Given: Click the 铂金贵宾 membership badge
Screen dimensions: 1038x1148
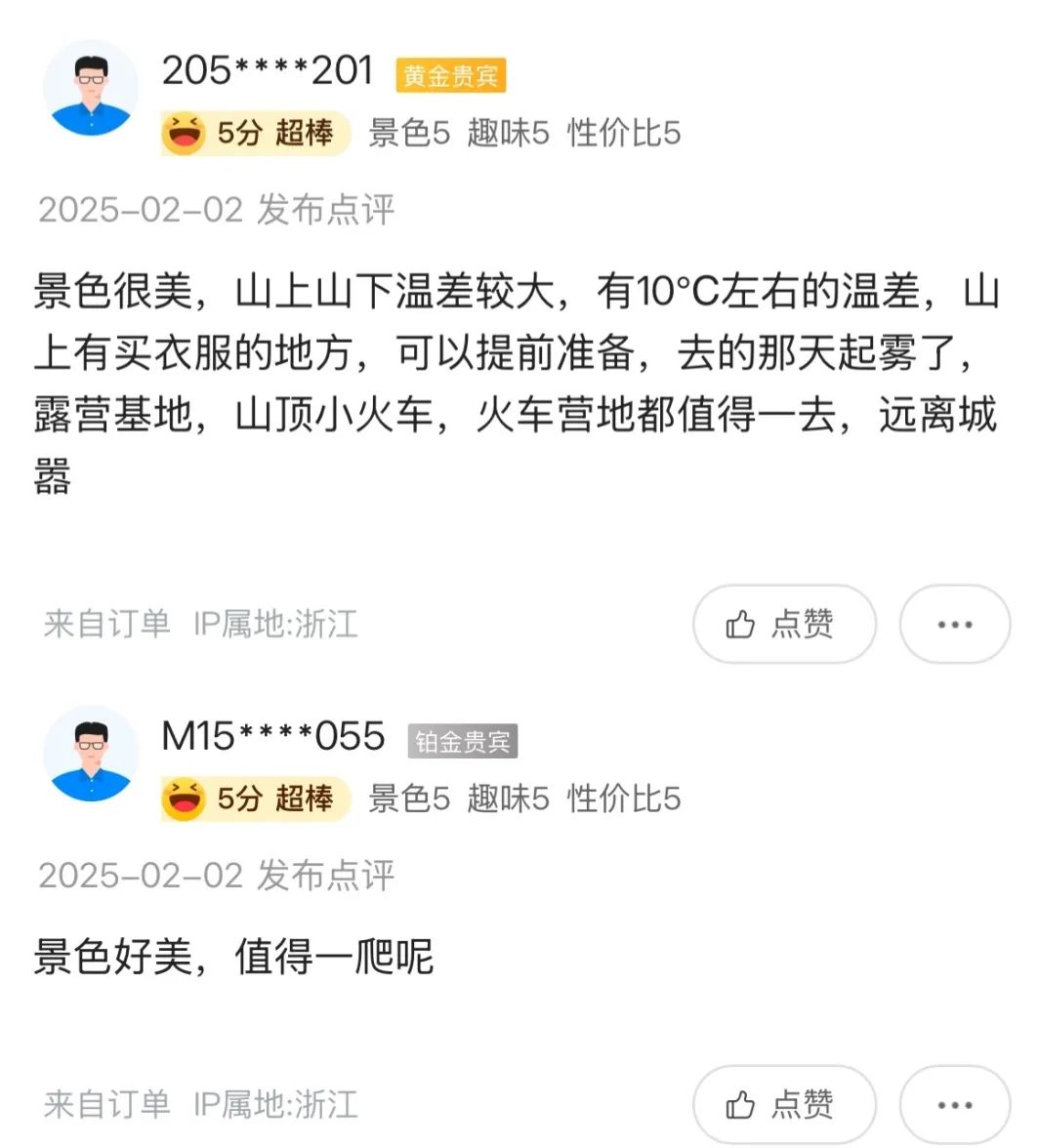Looking at the screenshot, I should coord(463,741).
